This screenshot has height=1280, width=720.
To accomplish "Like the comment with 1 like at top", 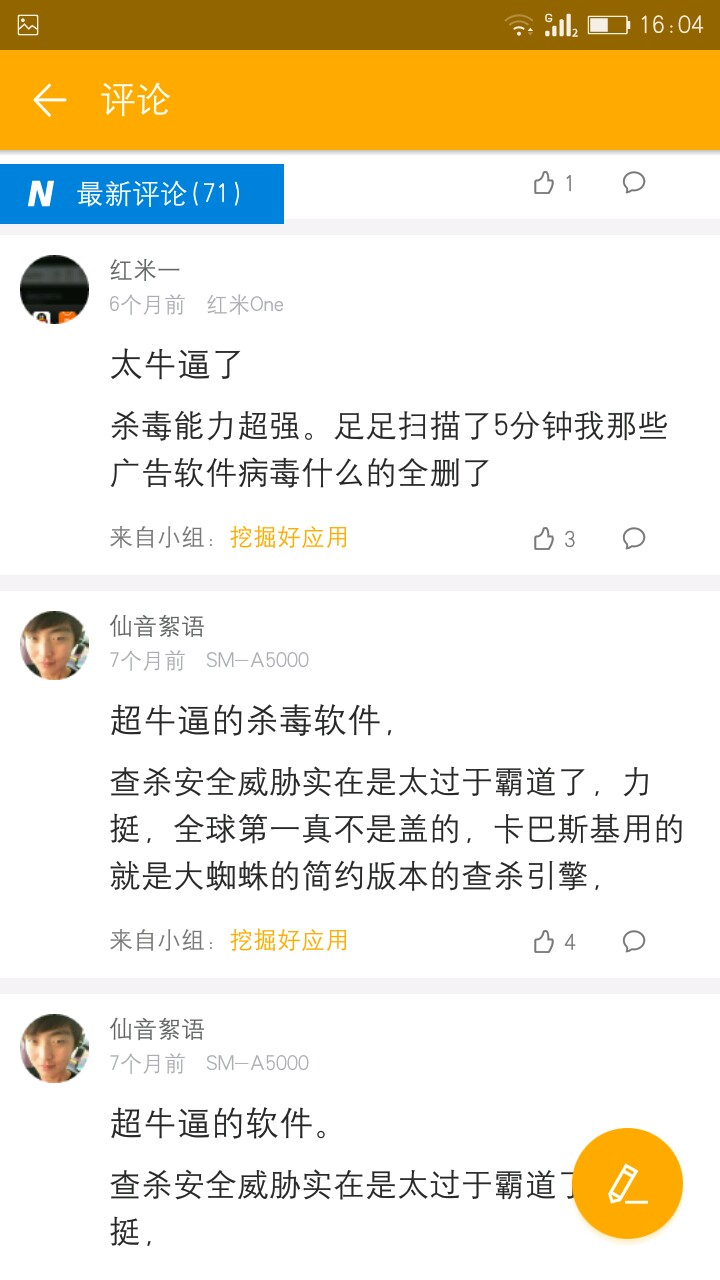I will [x=553, y=183].
